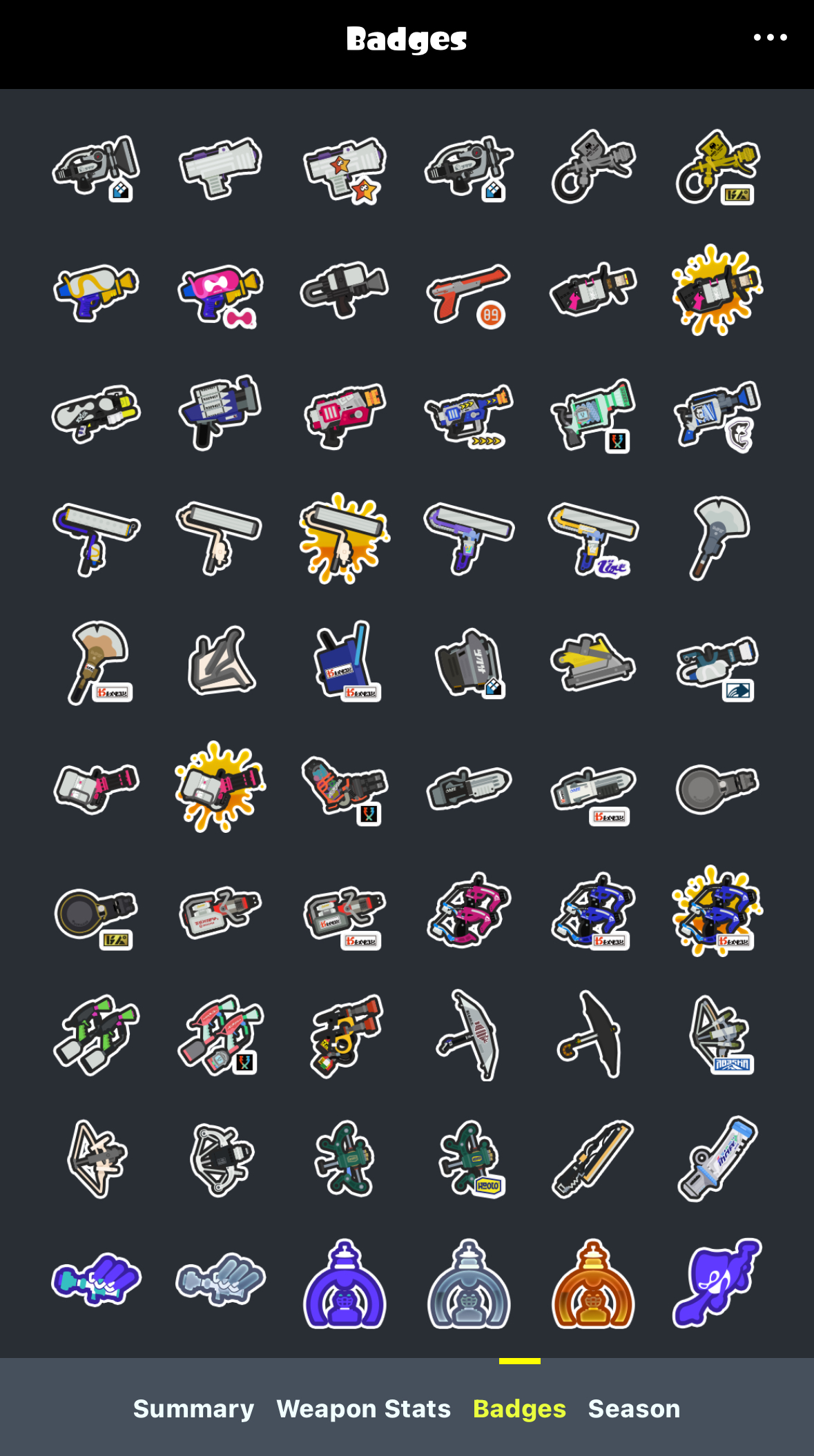Image resolution: width=814 pixels, height=1456 pixels.
Task: View the orange zapper badge marked 89
Action: tap(469, 293)
